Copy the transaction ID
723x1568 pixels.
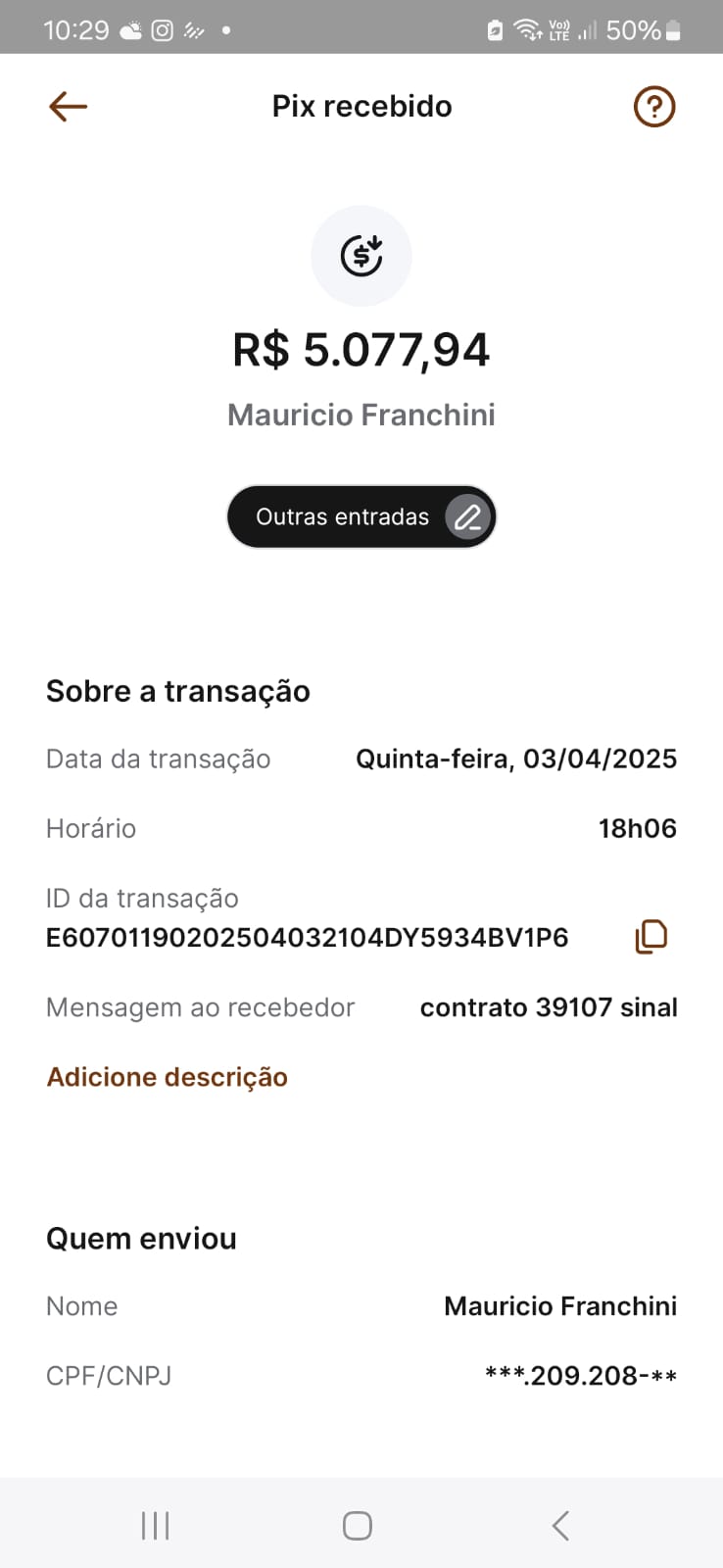(651, 937)
